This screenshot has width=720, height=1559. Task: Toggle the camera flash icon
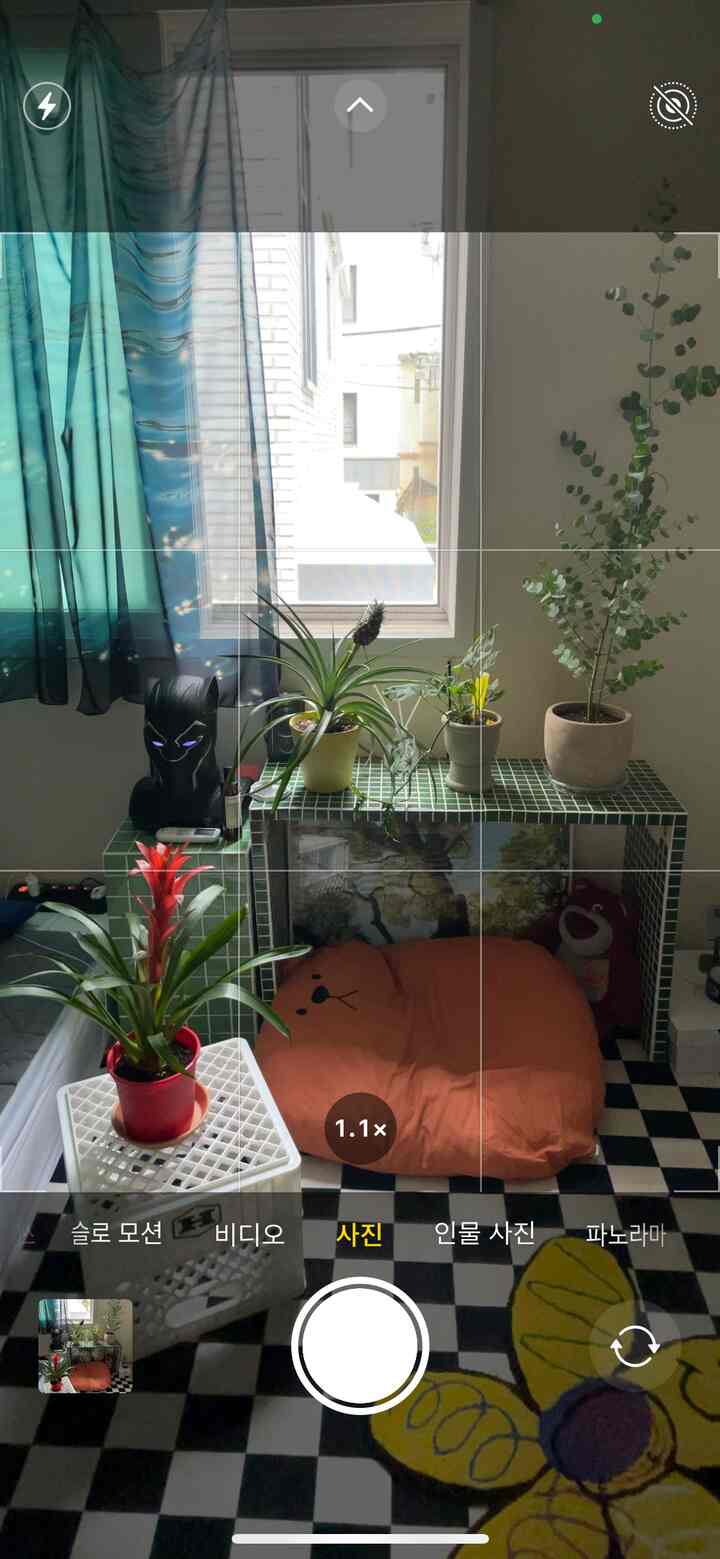[47, 106]
